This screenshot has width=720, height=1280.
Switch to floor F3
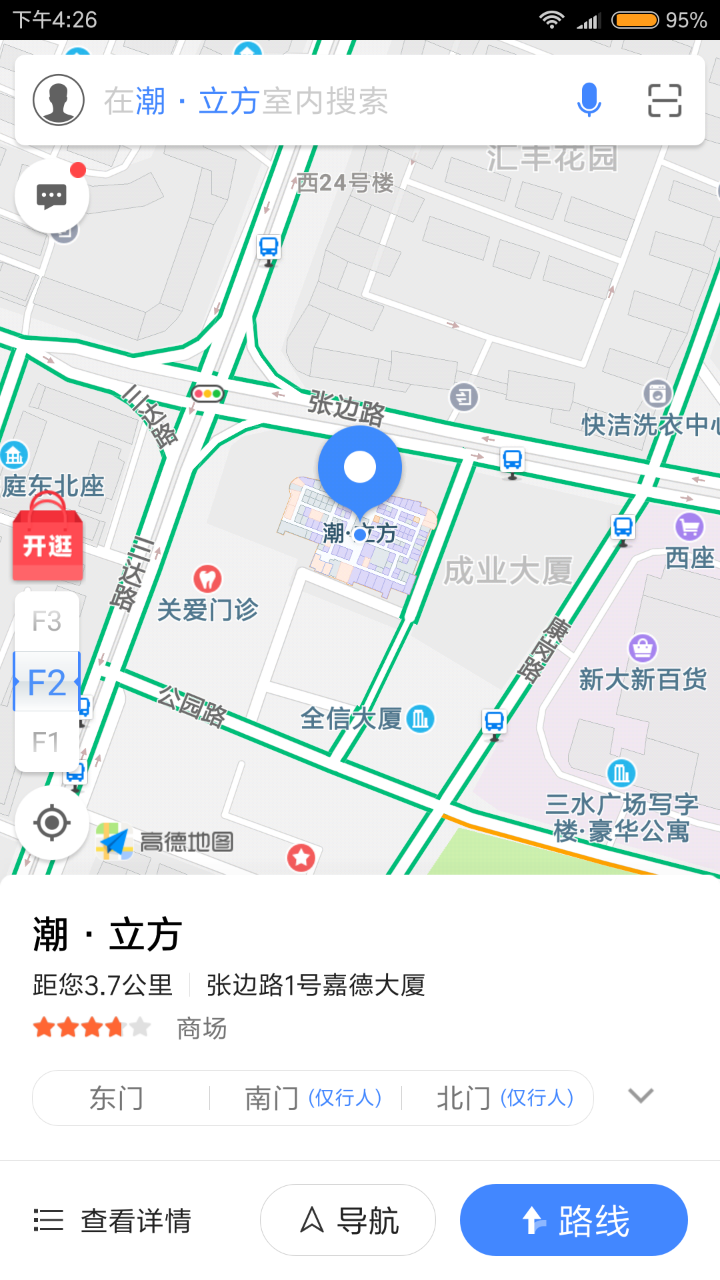47,622
